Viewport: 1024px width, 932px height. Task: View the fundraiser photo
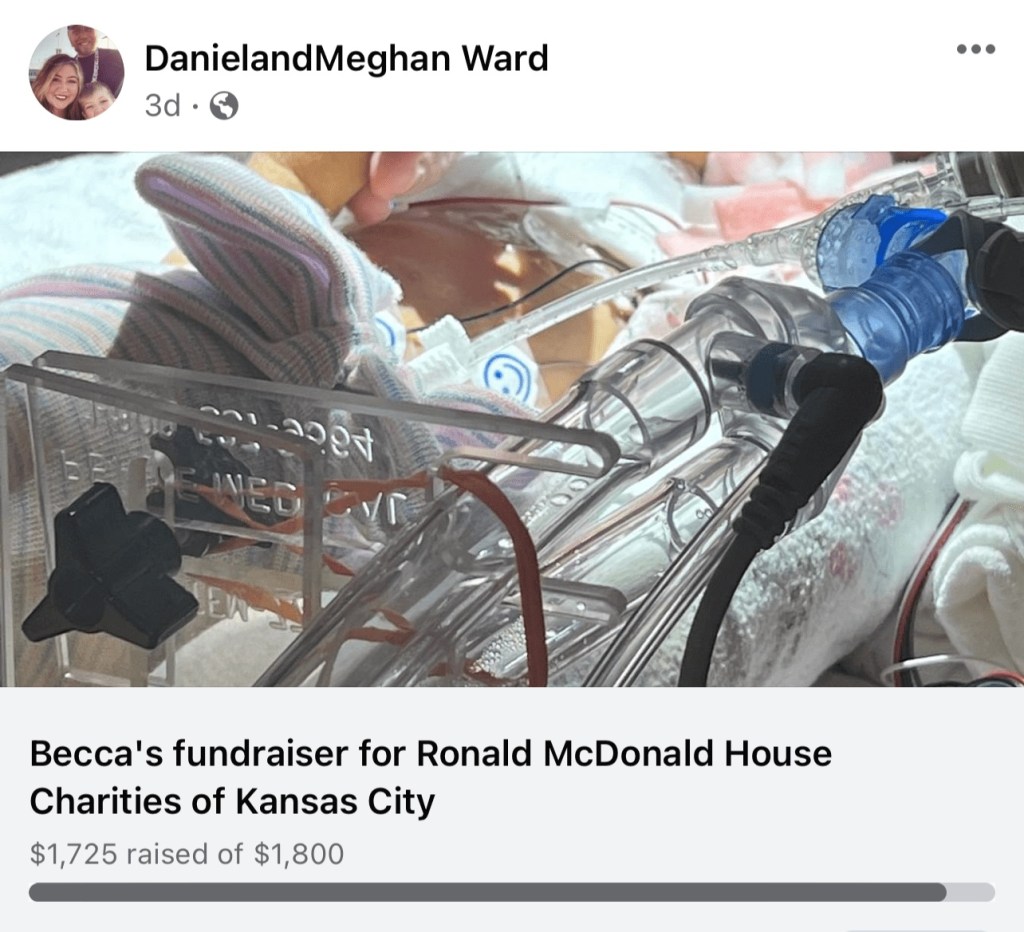pos(512,418)
